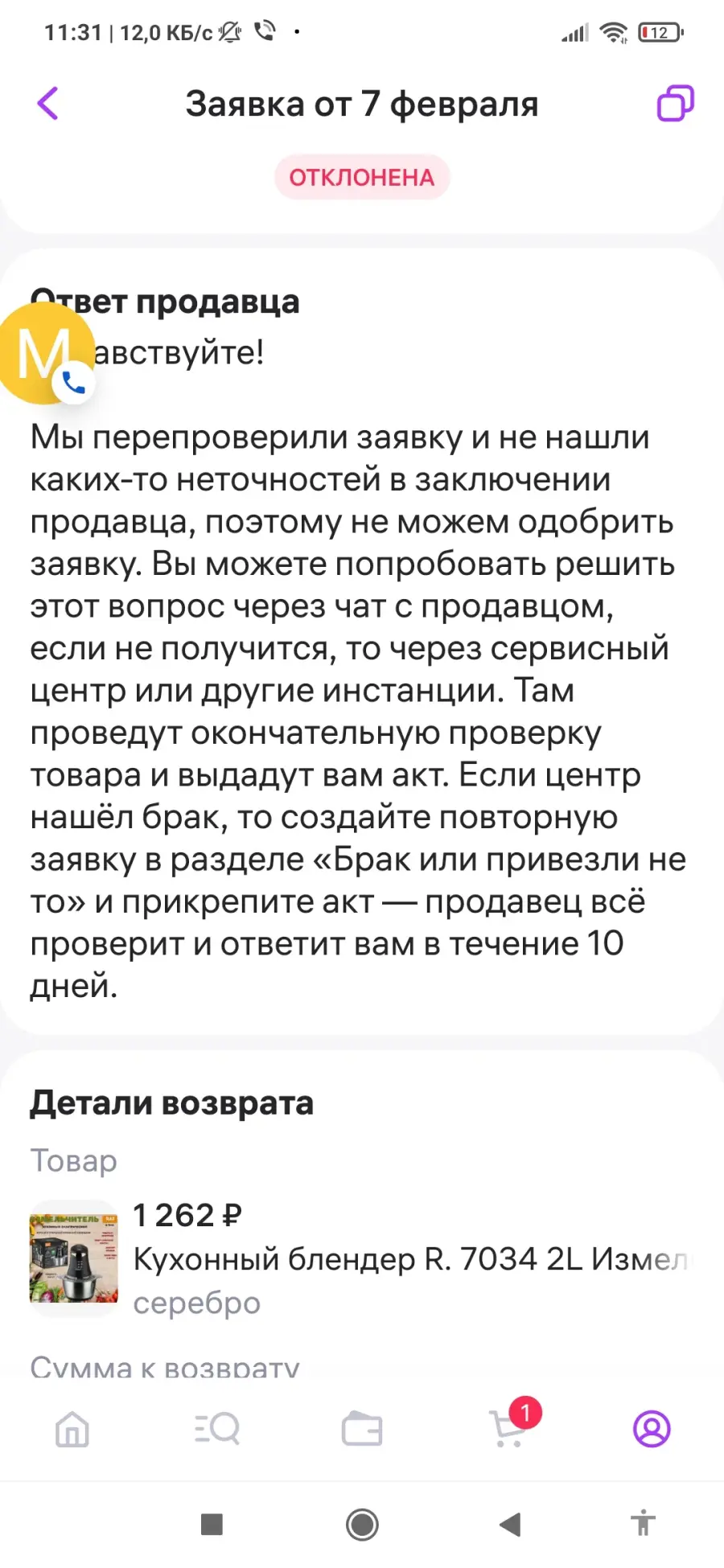Tap the floating yellow M call bubble

pos(47,354)
